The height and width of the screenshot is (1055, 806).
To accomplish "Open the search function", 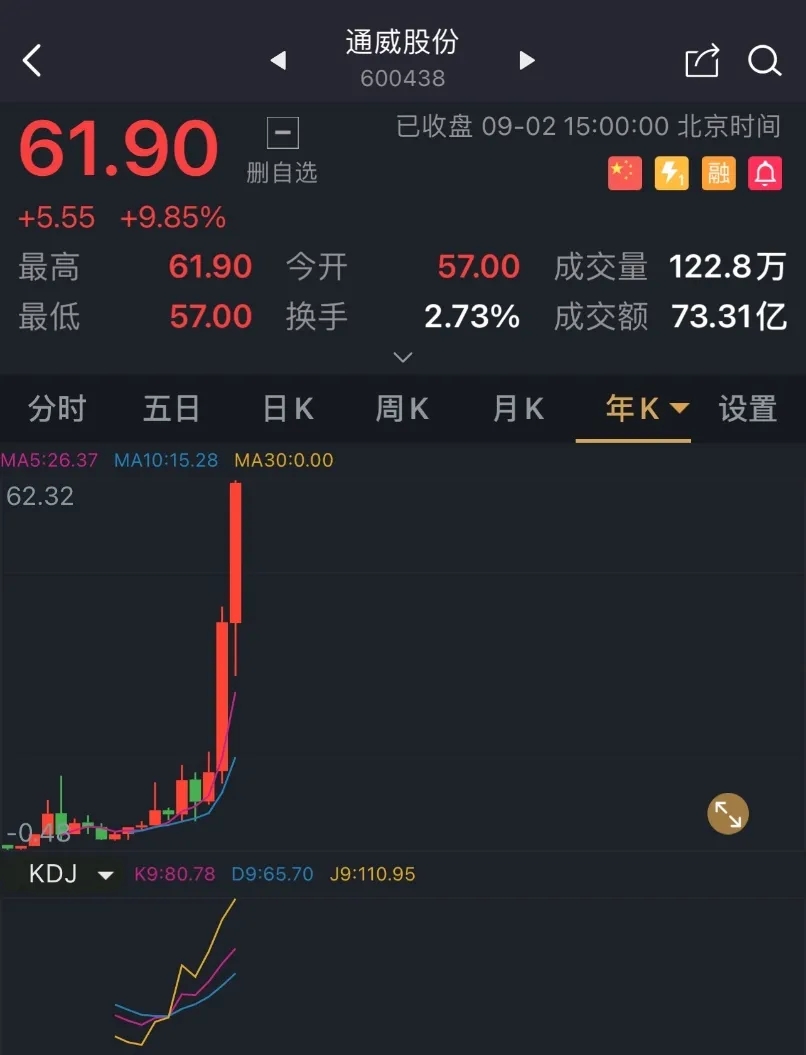I will 764,61.
